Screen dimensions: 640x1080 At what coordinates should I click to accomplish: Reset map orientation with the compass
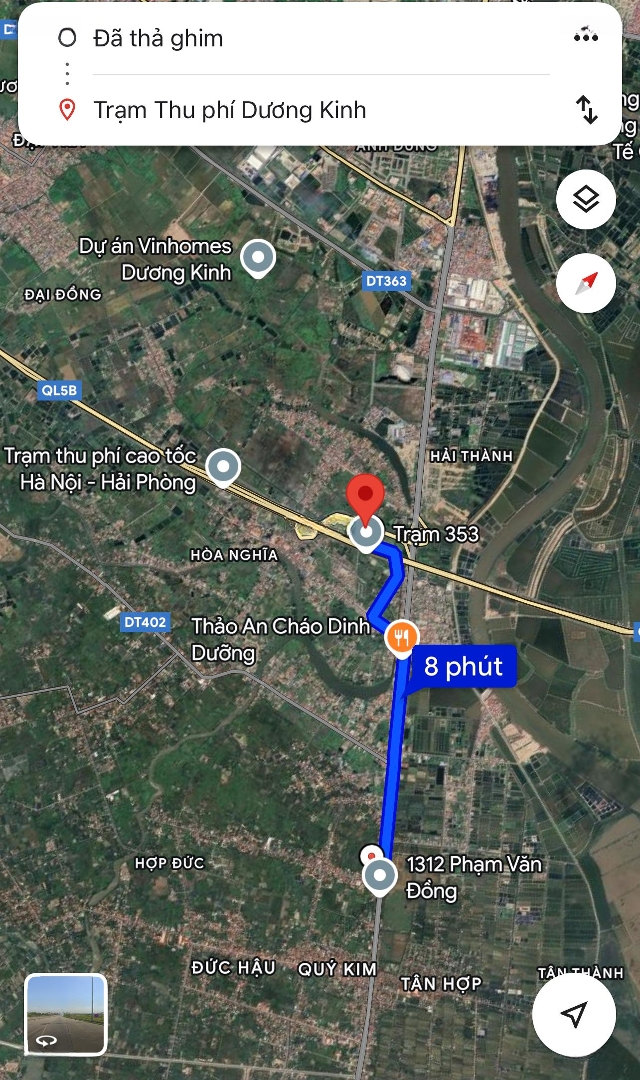click(586, 284)
